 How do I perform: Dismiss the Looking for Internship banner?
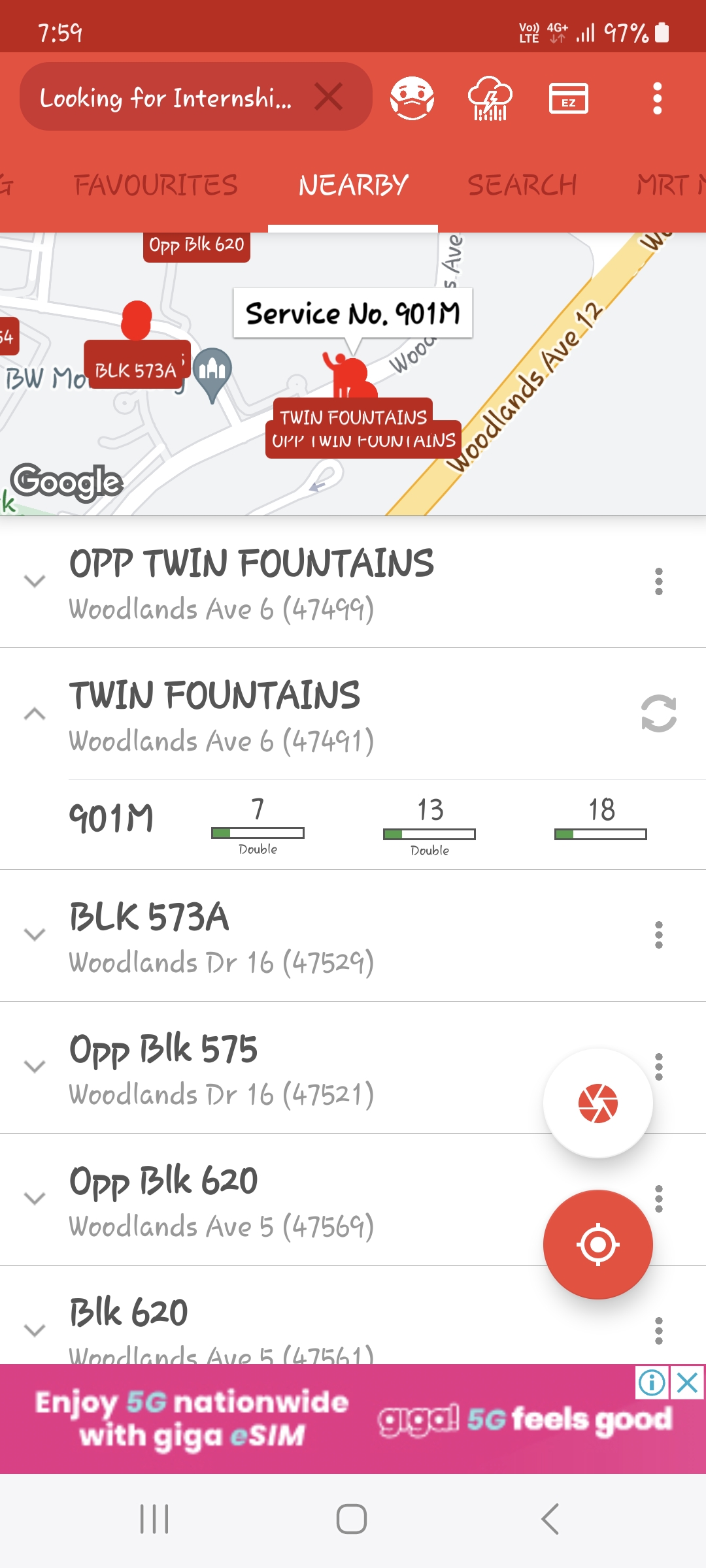[x=328, y=97]
